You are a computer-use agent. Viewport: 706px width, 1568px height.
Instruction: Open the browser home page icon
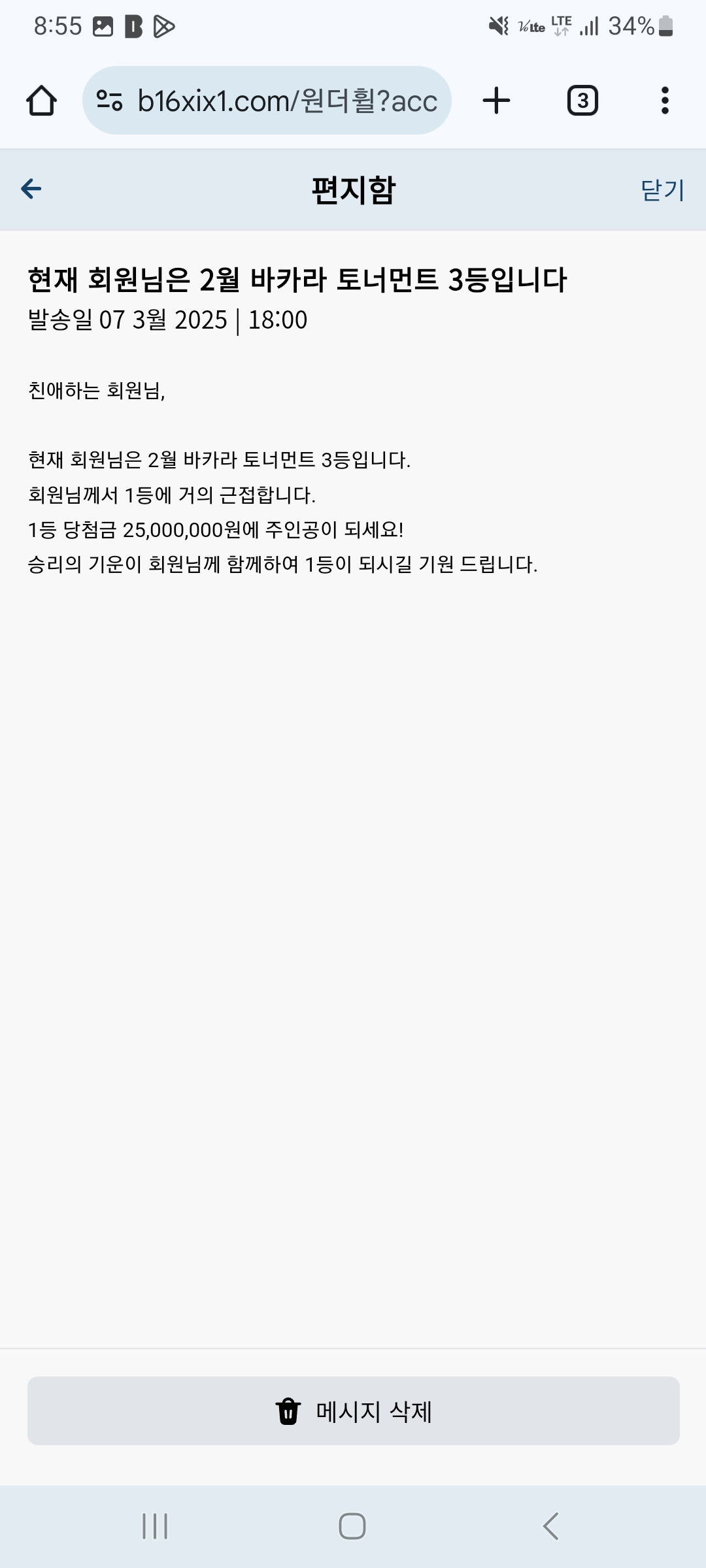[x=41, y=101]
